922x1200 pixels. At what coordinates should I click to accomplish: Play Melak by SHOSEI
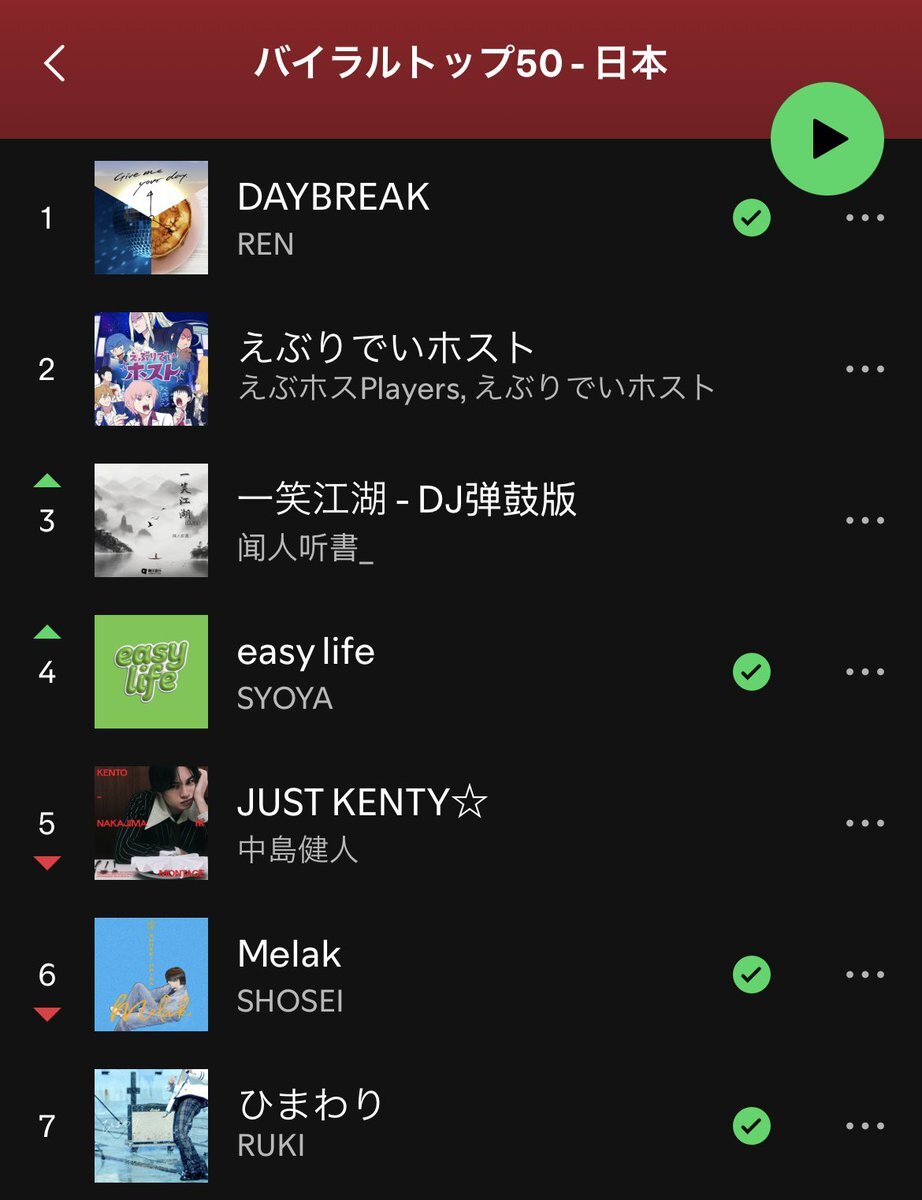pyautogui.click(x=290, y=973)
